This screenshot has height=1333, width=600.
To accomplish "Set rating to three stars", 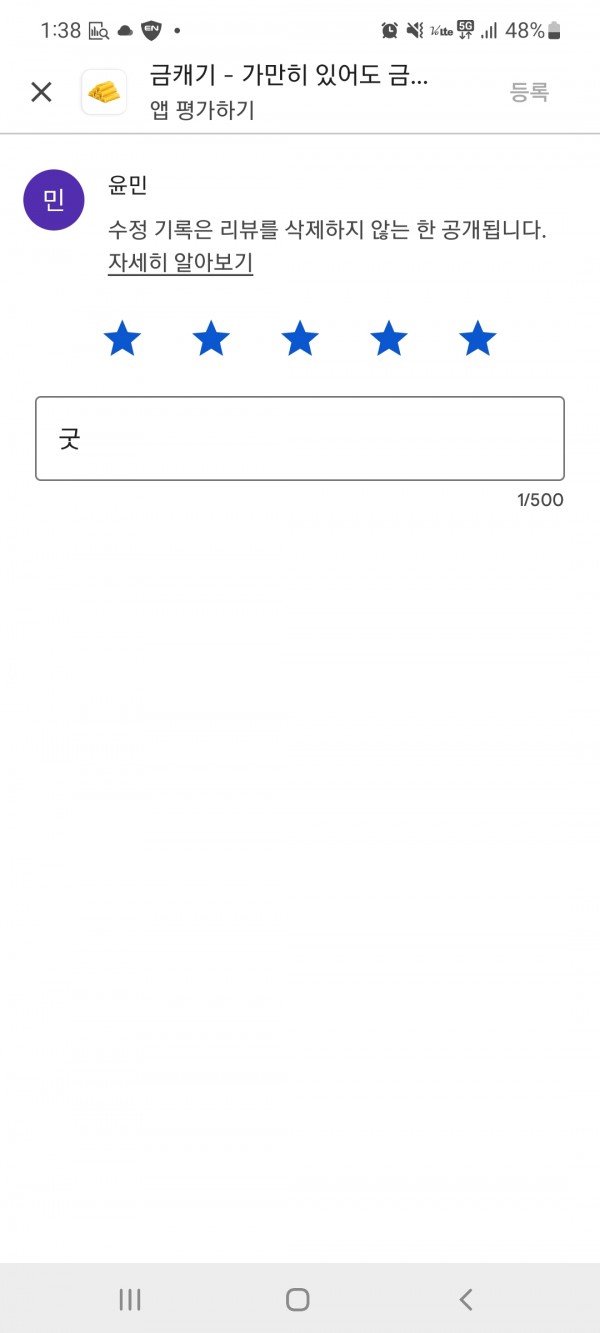I will 300,339.
